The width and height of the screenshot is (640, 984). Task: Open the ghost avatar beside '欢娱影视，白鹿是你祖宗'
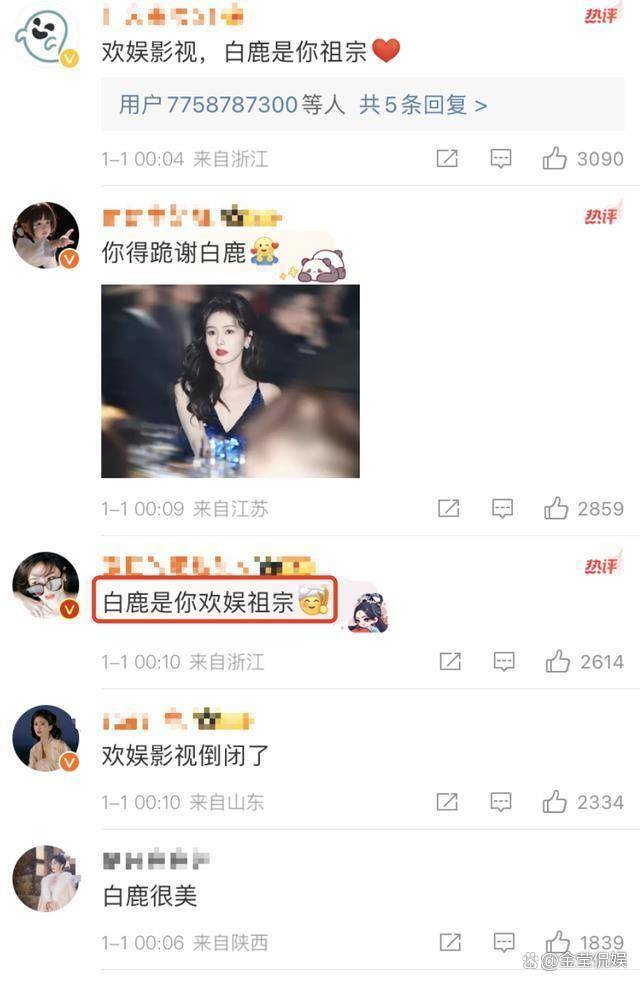(45, 37)
